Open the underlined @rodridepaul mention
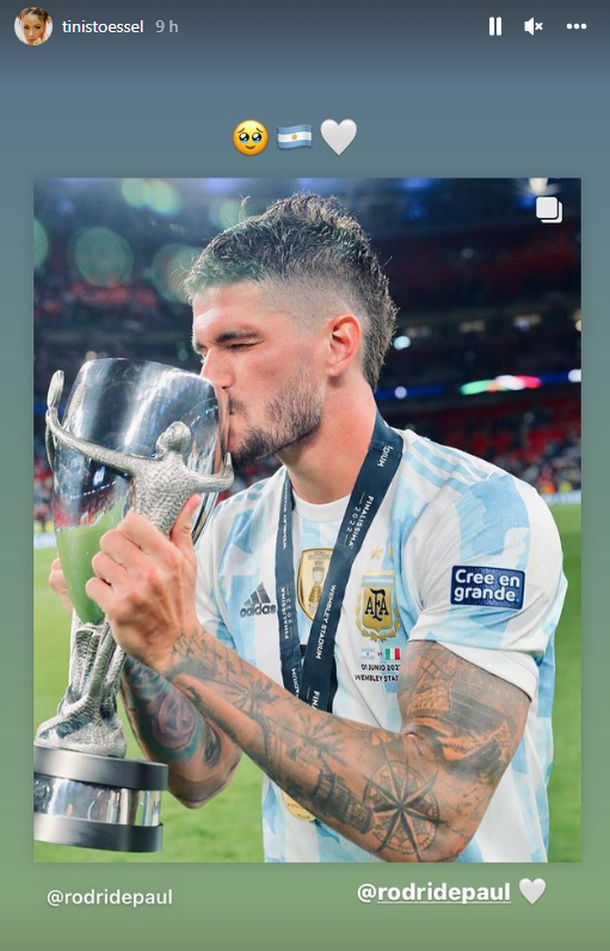 (433, 892)
